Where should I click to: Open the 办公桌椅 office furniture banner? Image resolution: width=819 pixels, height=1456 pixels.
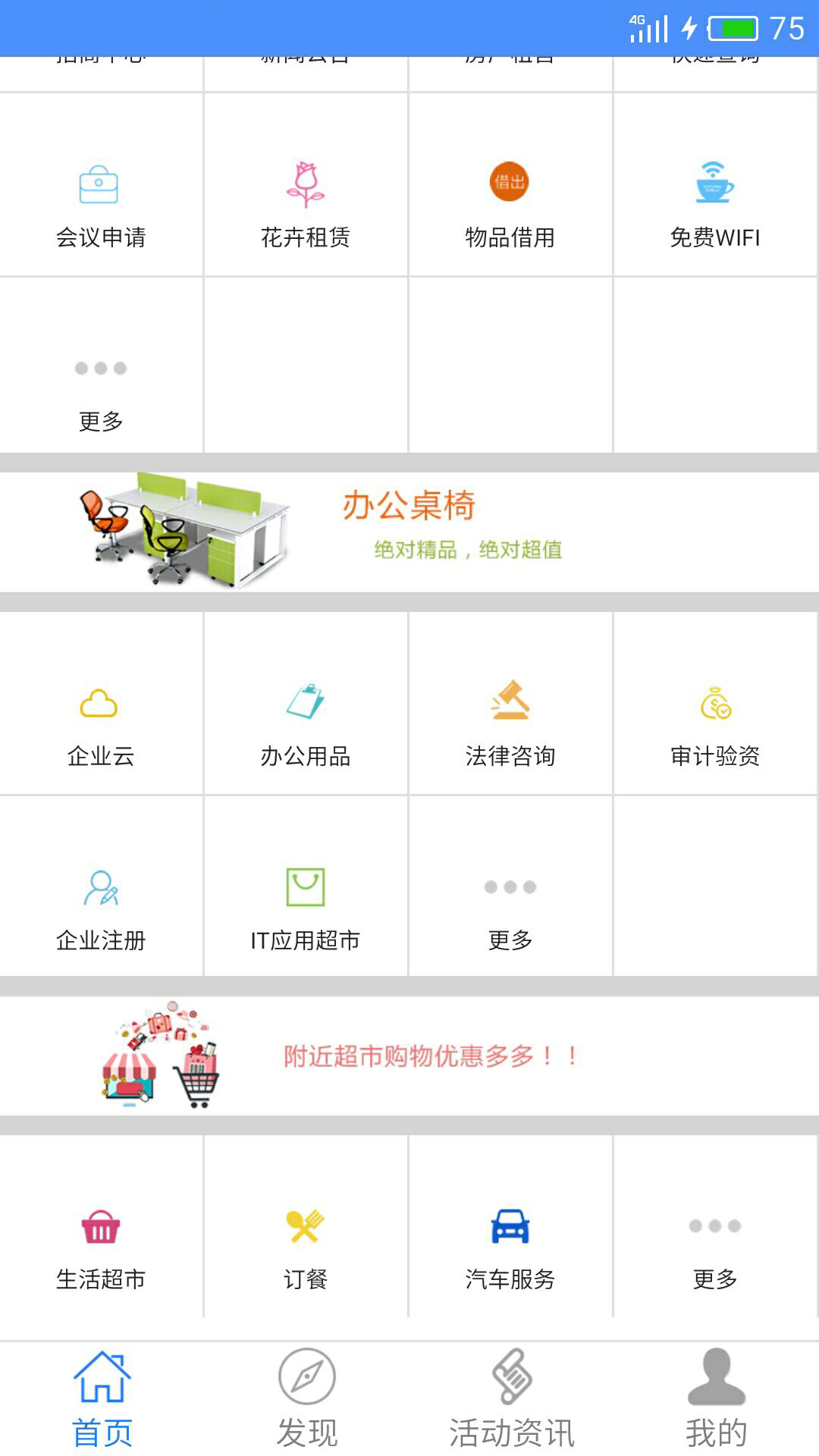point(409,531)
